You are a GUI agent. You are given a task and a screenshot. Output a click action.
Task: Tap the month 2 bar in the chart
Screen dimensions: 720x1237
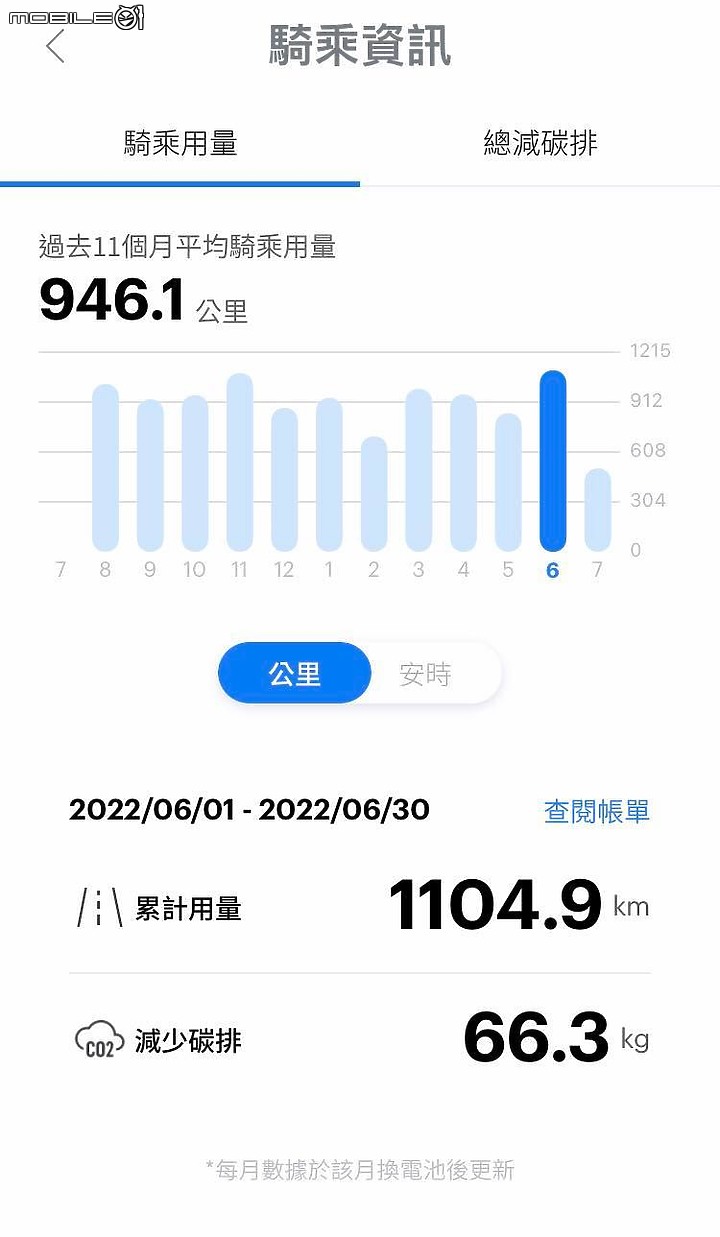tap(374, 493)
